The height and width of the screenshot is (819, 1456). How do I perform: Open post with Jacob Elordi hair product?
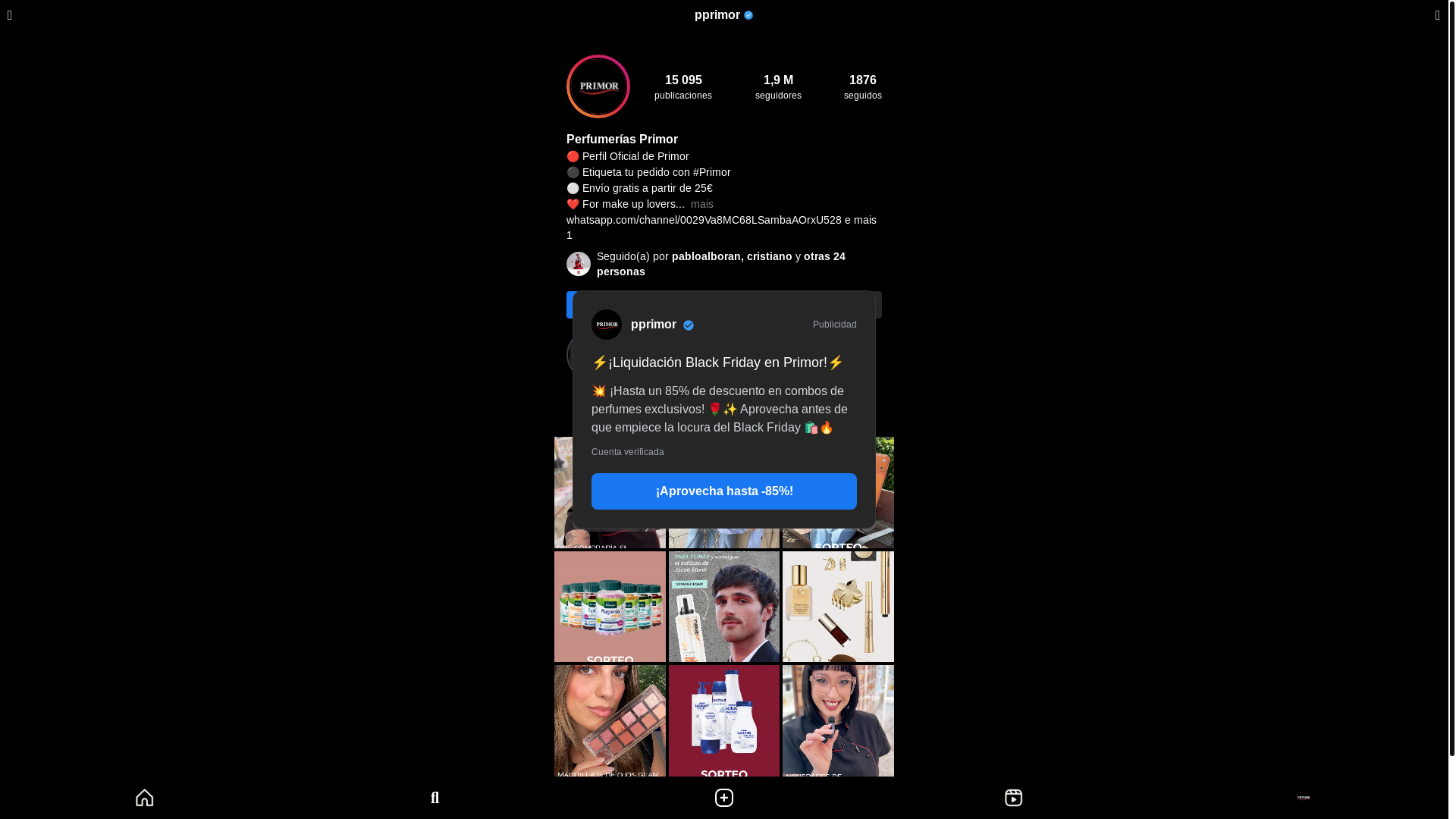(723, 607)
